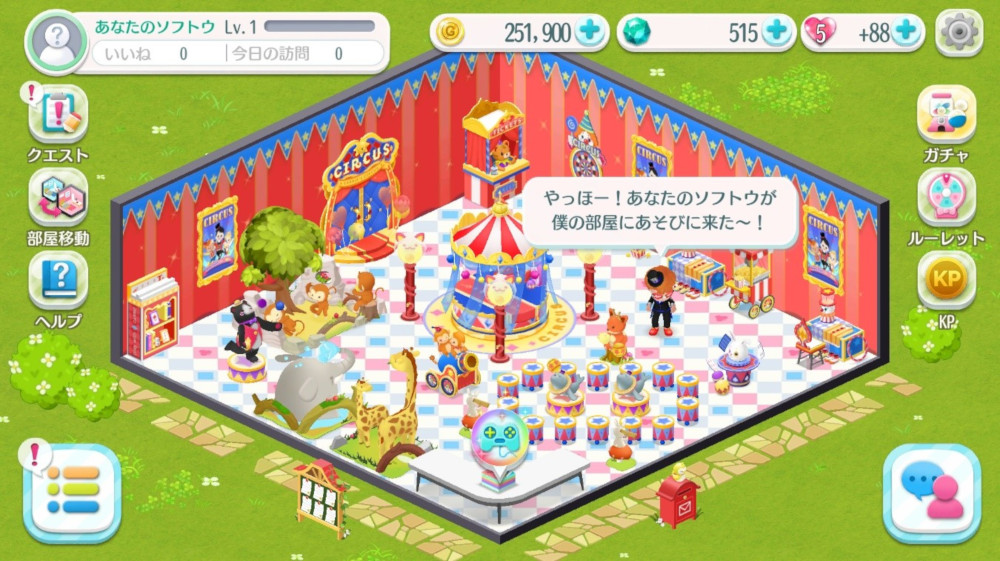Tap 部屋移動 to move rooms
This screenshot has height=561, width=1000.
click(58, 198)
